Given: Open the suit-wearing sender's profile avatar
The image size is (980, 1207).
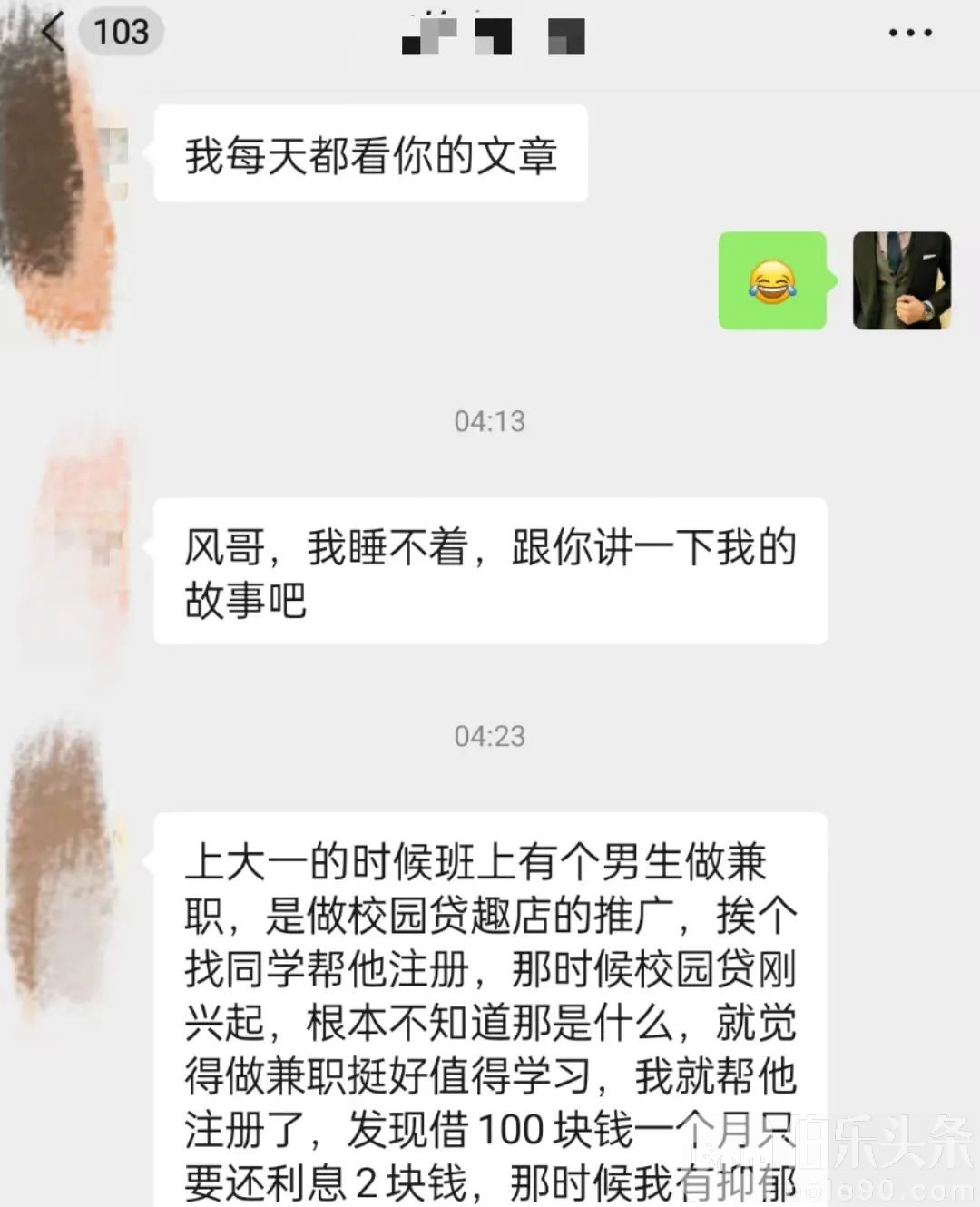Looking at the screenshot, I should tap(901, 280).
